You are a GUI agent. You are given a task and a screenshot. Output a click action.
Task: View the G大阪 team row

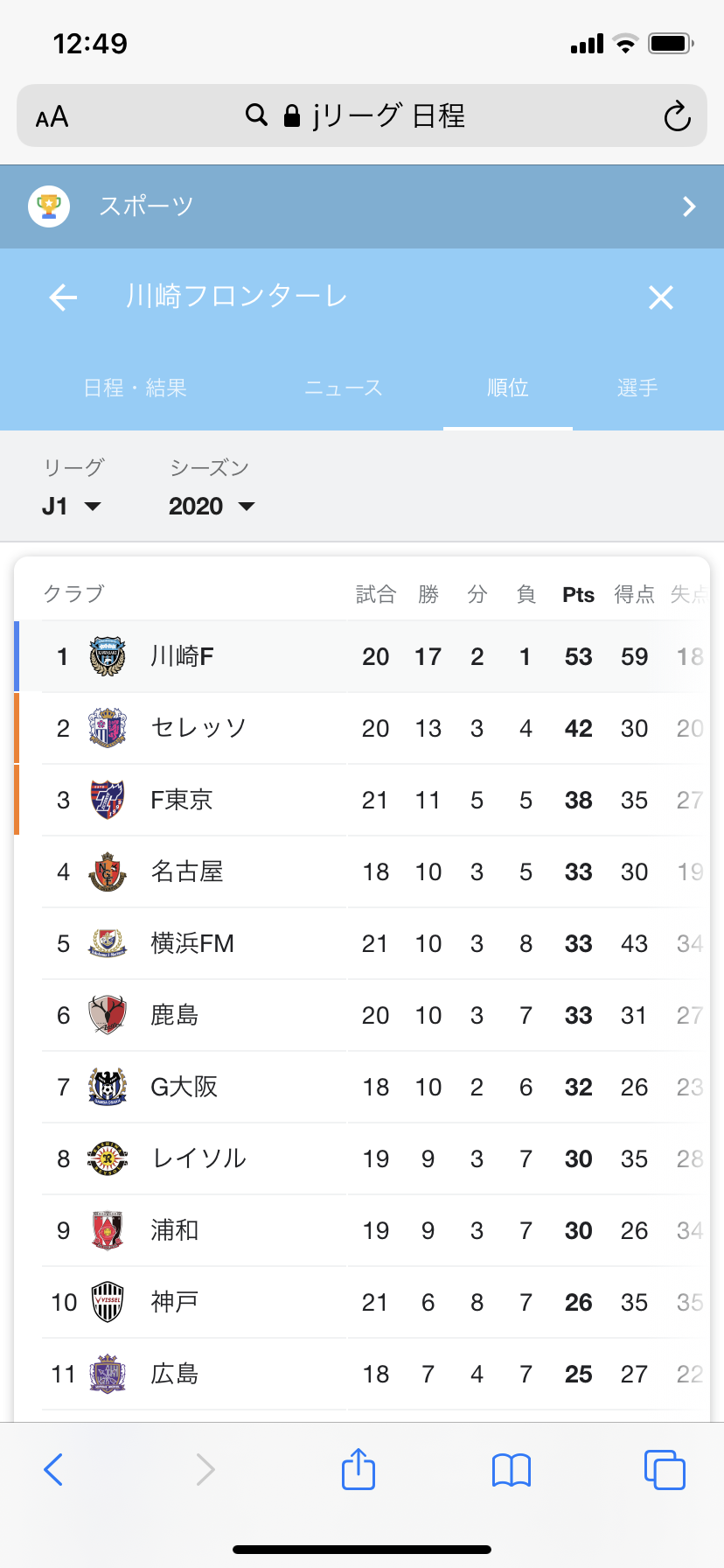point(362,1087)
